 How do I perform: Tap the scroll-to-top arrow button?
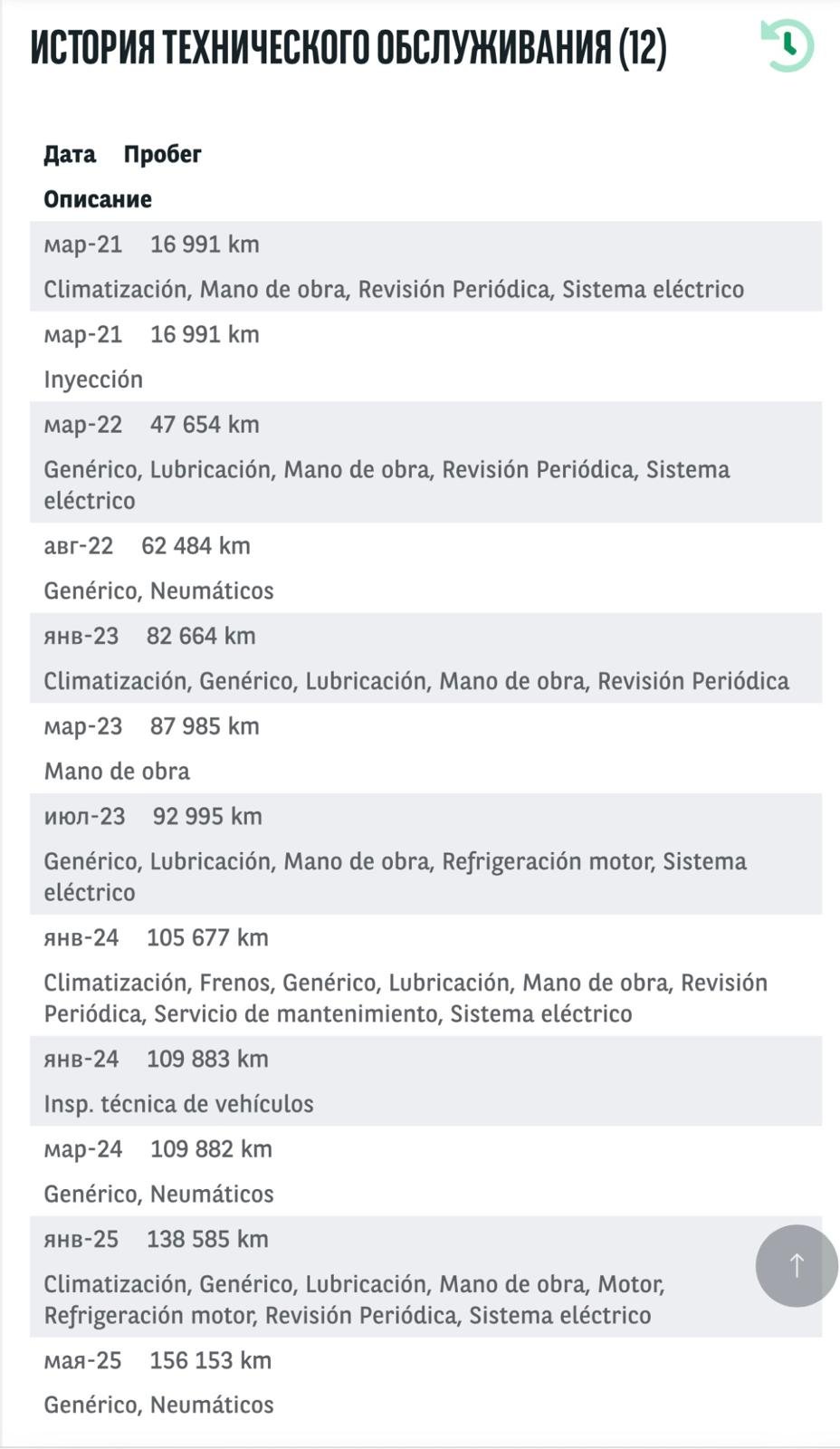(x=797, y=1265)
